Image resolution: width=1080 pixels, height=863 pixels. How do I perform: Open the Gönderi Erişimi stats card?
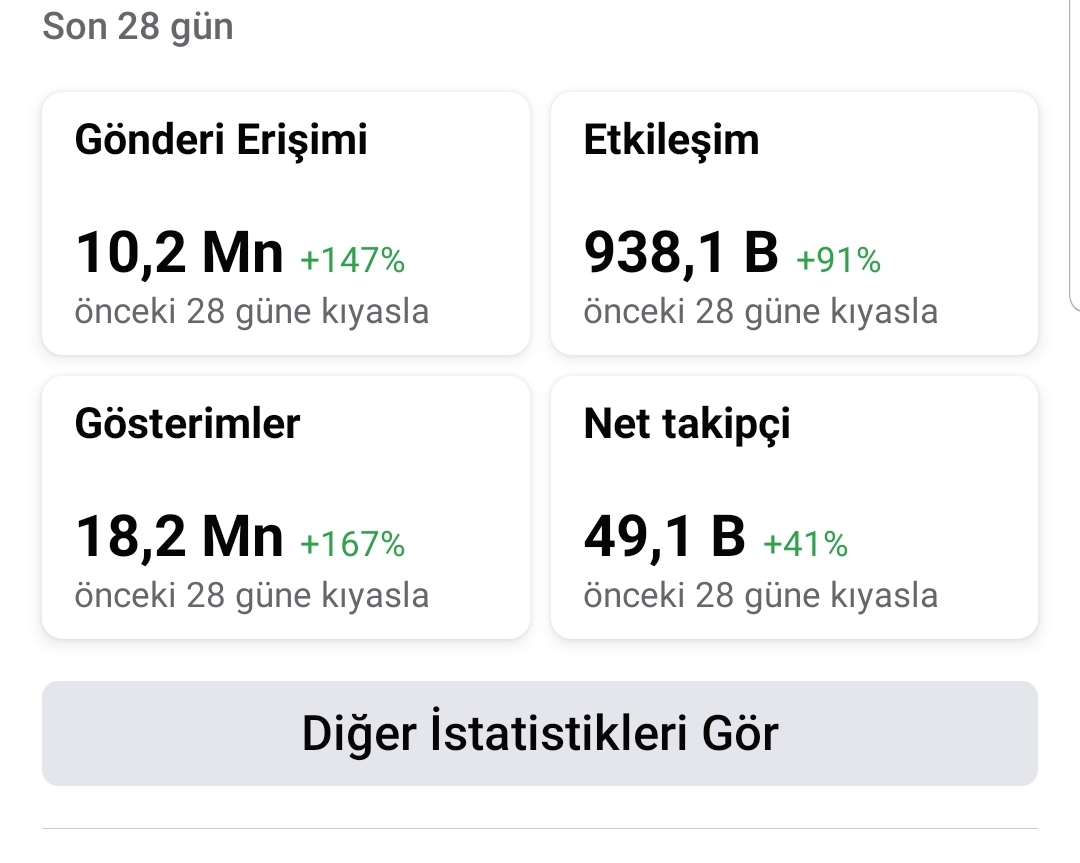[x=286, y=224]
